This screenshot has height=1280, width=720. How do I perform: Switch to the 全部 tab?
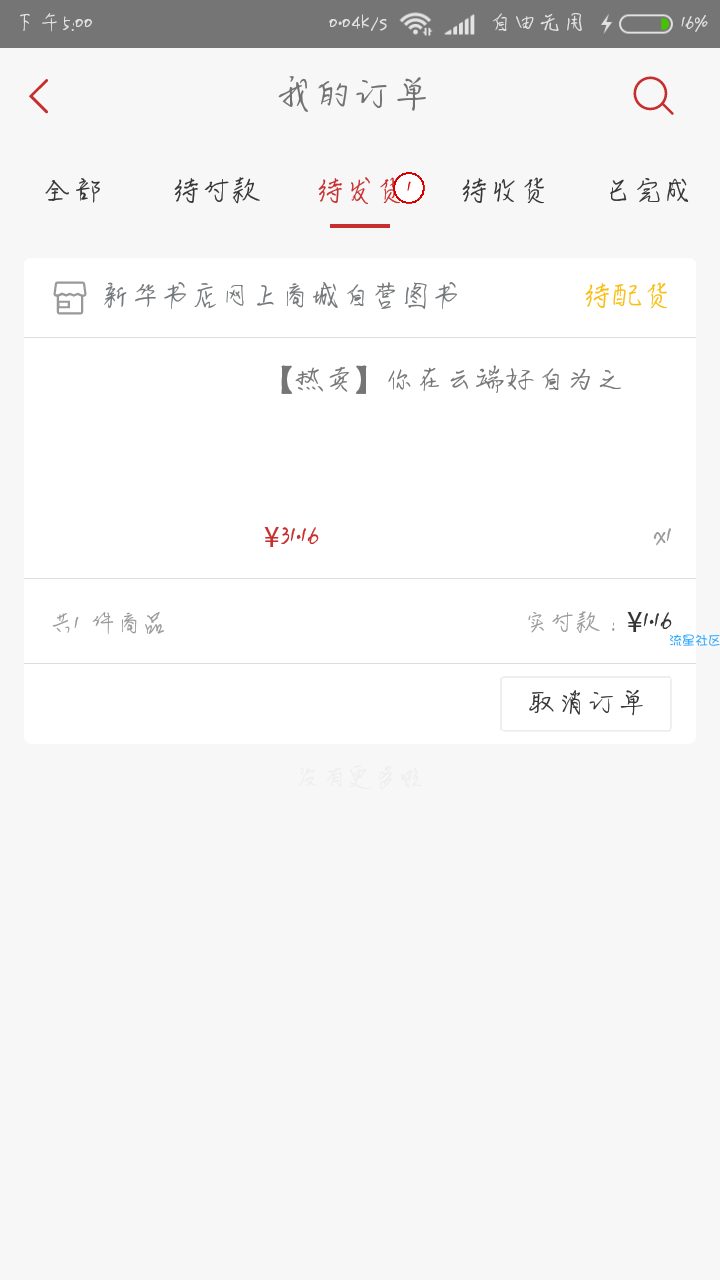[x=73, y=190]
